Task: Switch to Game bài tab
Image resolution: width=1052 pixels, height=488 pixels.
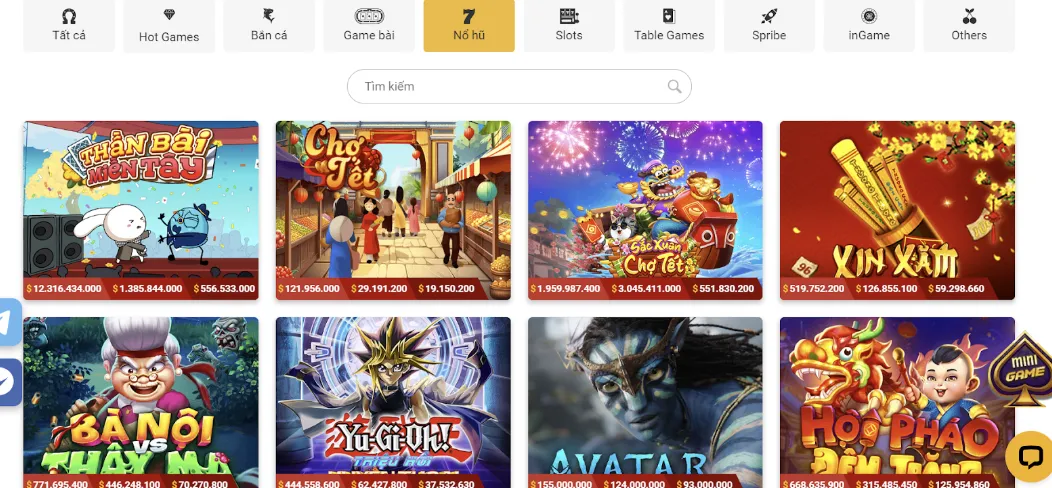Action: tap(369, 26)
